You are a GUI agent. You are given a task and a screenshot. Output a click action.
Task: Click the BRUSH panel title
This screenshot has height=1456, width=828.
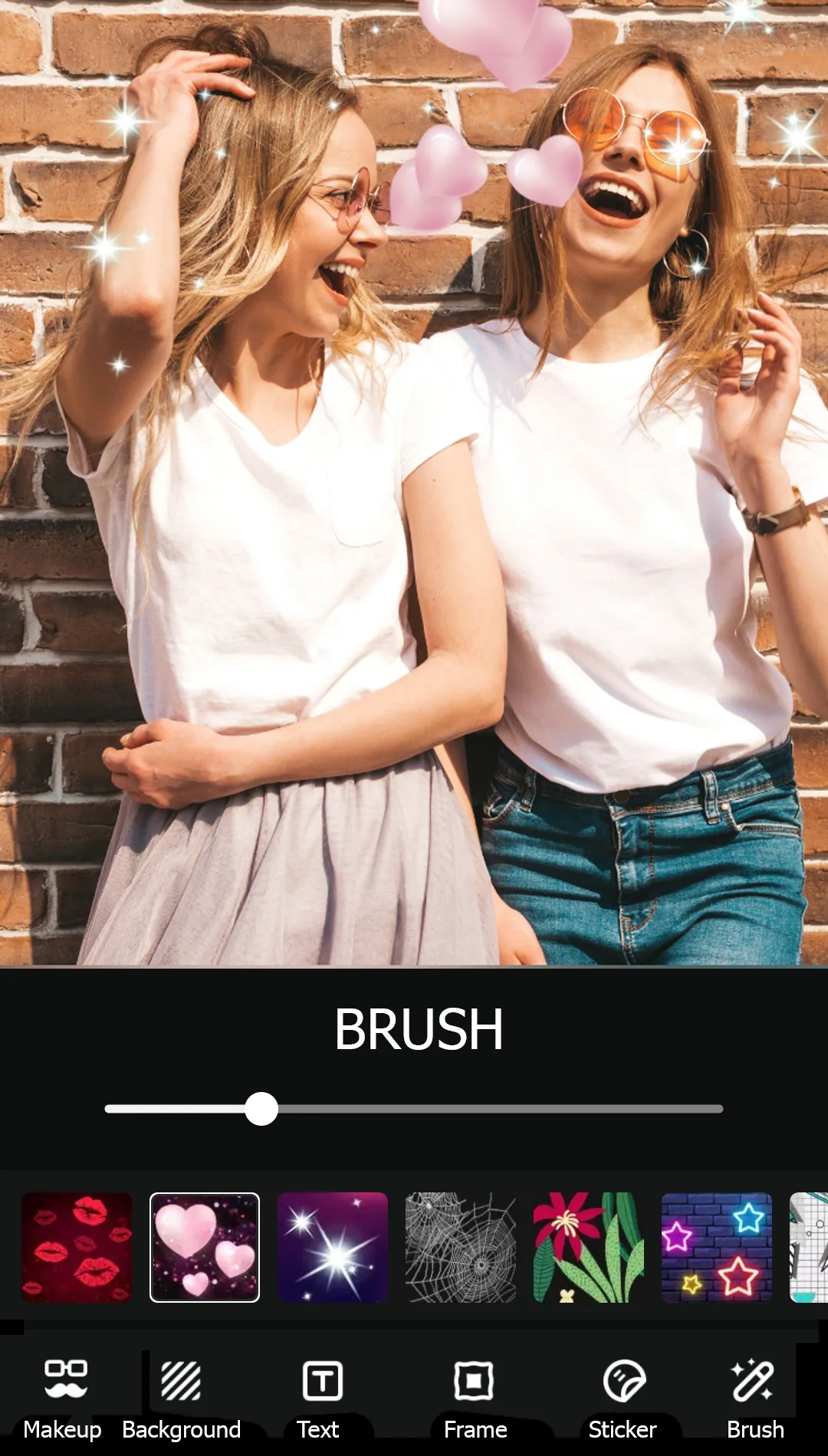coord(421,1029)
